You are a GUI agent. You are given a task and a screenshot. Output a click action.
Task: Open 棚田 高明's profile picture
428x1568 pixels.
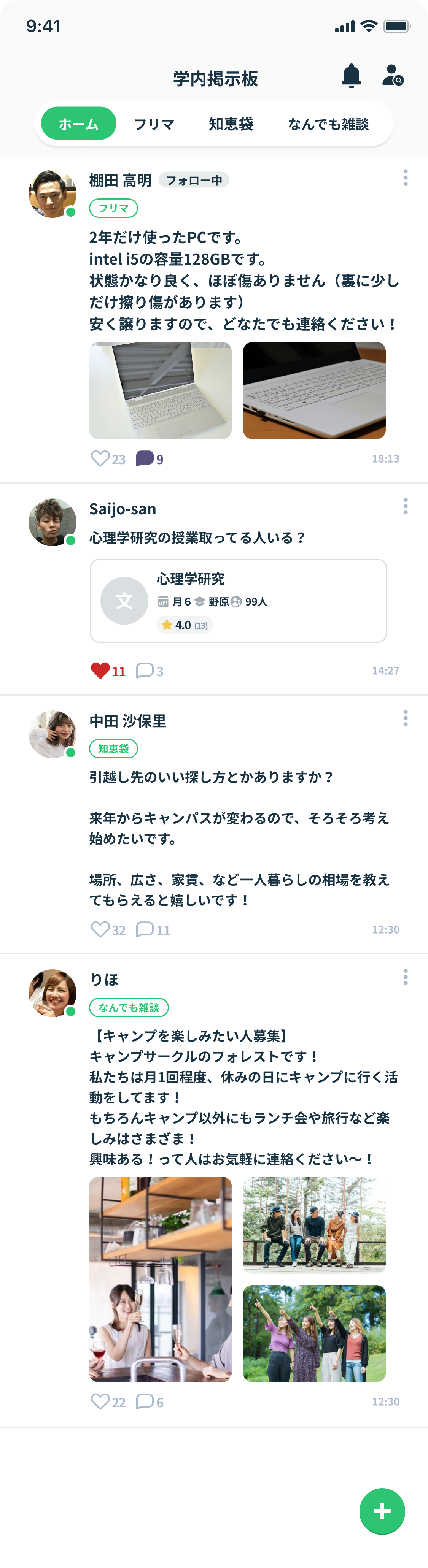[53, 193]
